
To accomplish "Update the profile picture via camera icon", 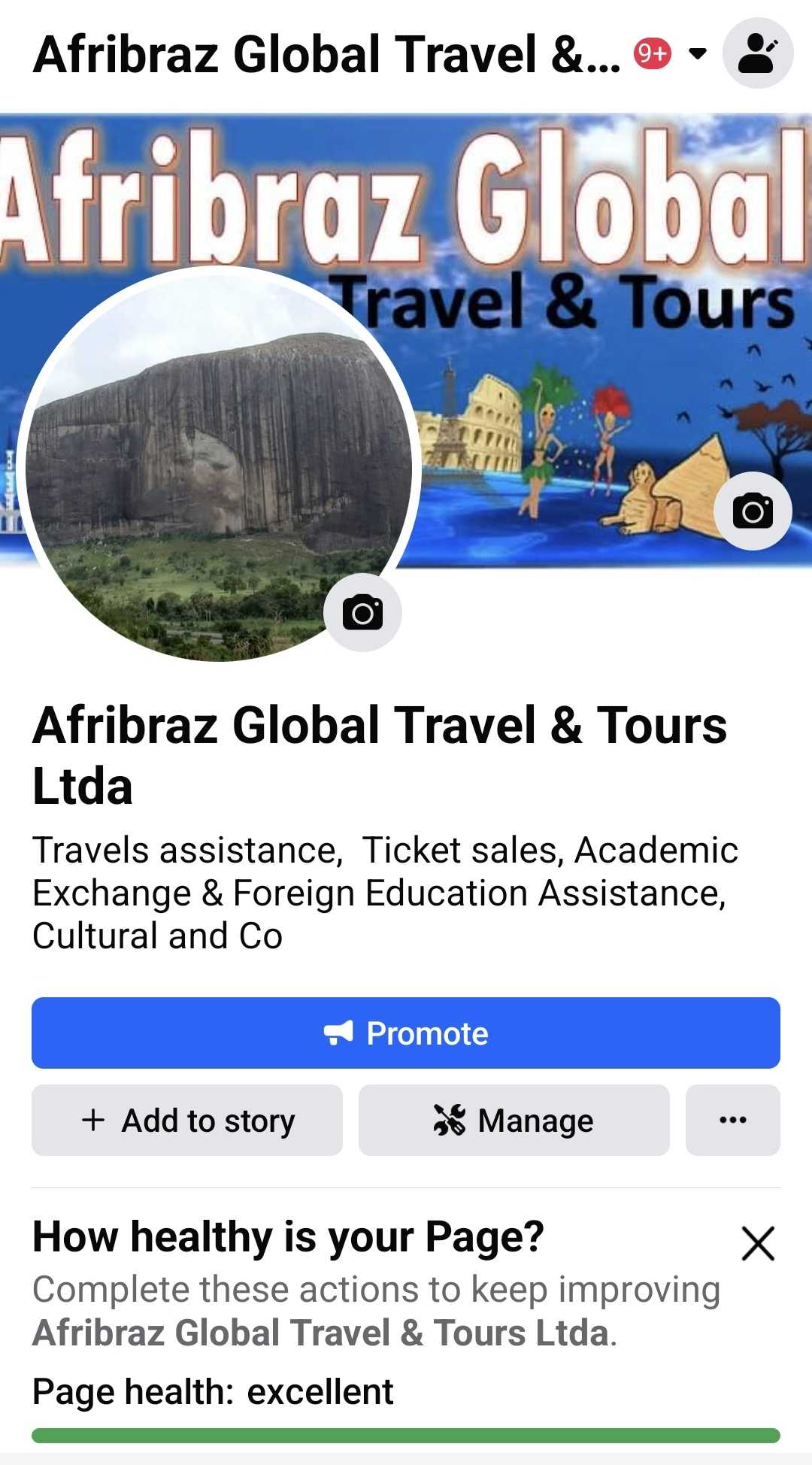I will (362, 612).
